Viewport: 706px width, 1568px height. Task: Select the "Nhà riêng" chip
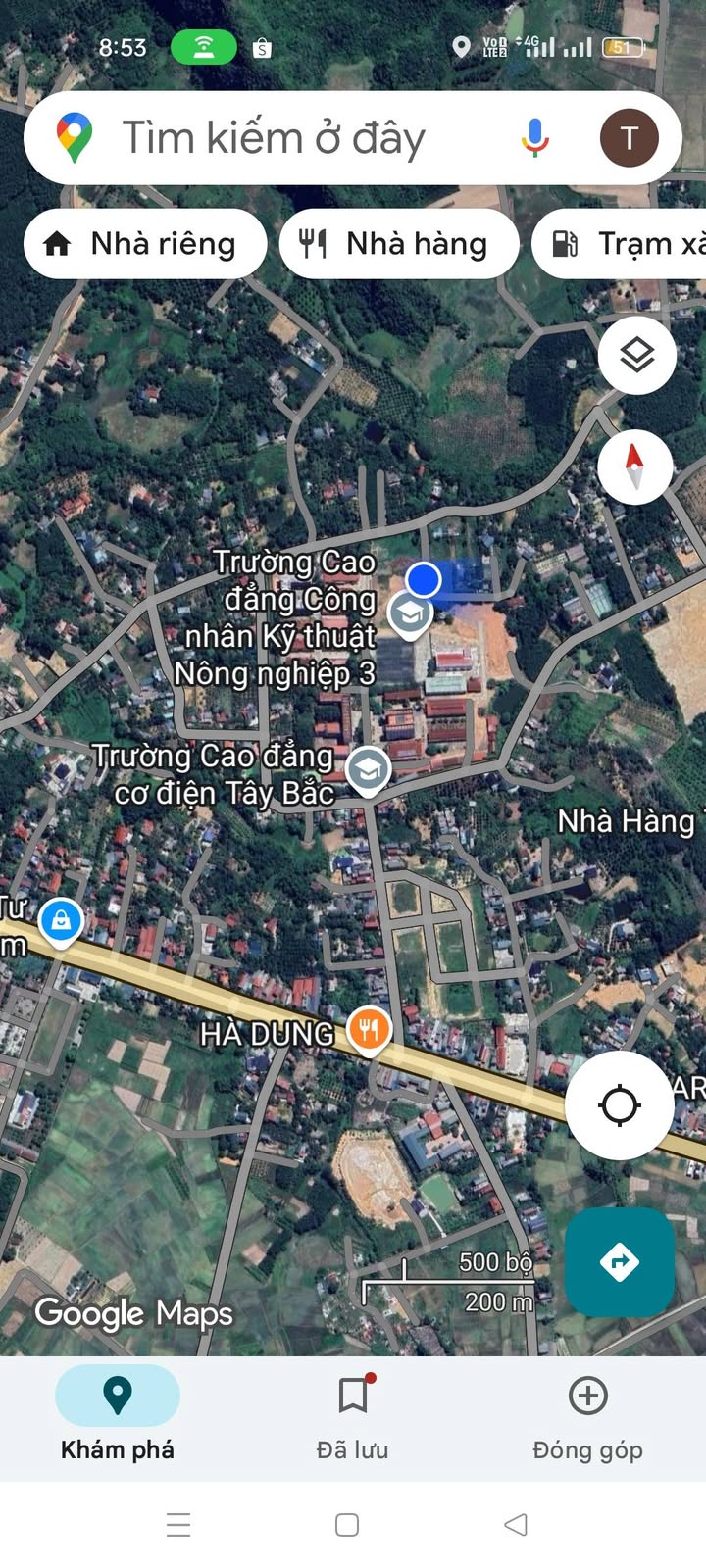(x=145, y=244)
